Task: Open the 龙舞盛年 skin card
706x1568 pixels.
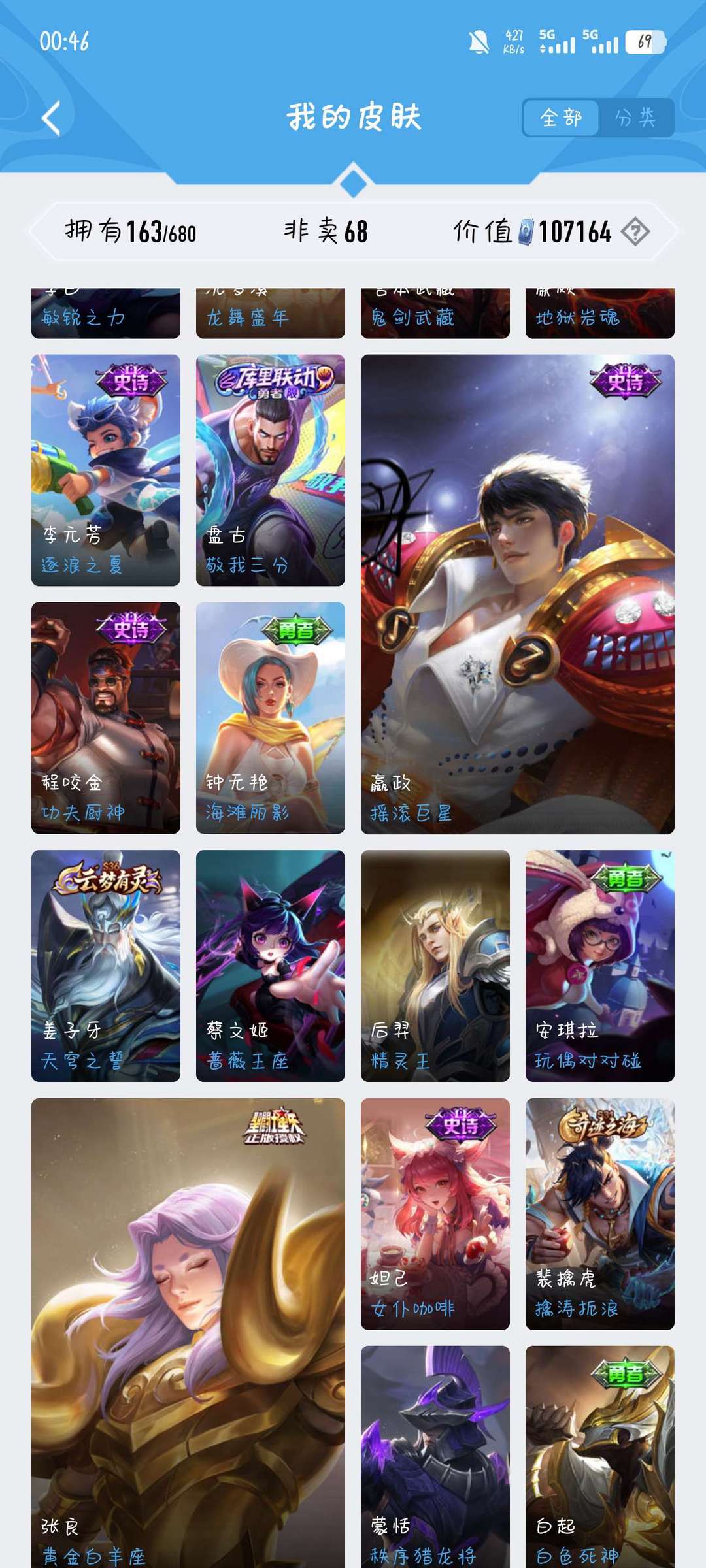Action: coord(271,314)
